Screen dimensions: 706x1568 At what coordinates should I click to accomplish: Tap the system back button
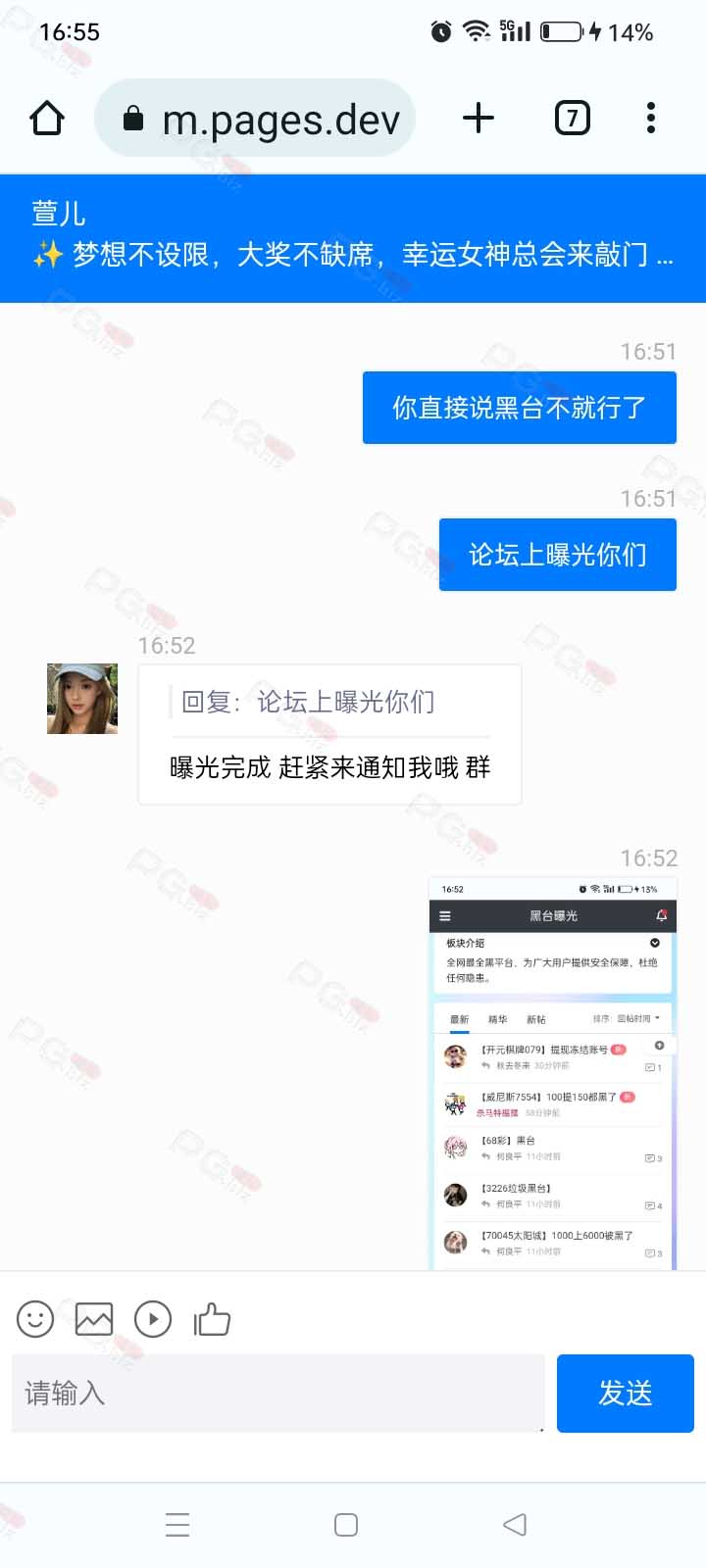515,1525
